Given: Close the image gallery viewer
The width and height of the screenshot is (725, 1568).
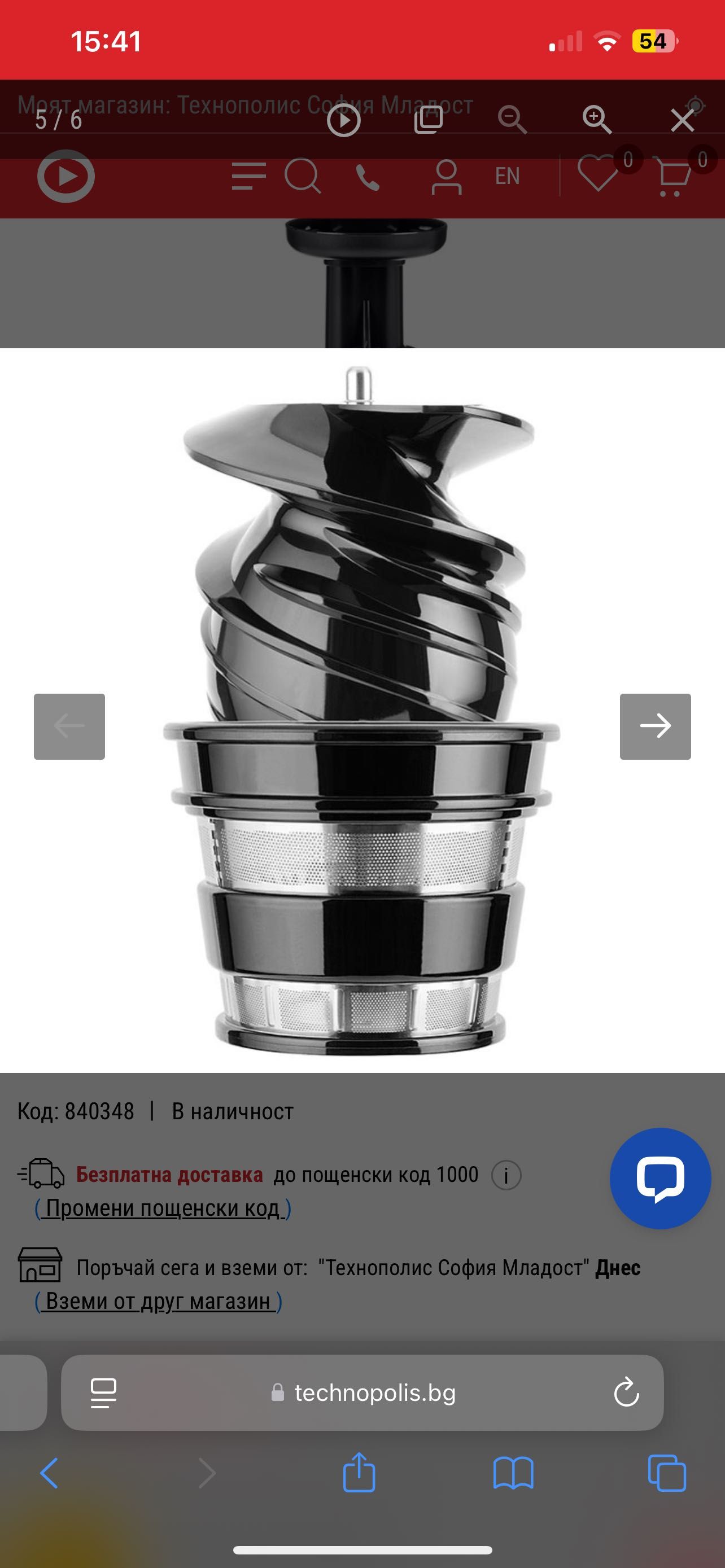Looking at the screenshot, I should pos(682,121).
